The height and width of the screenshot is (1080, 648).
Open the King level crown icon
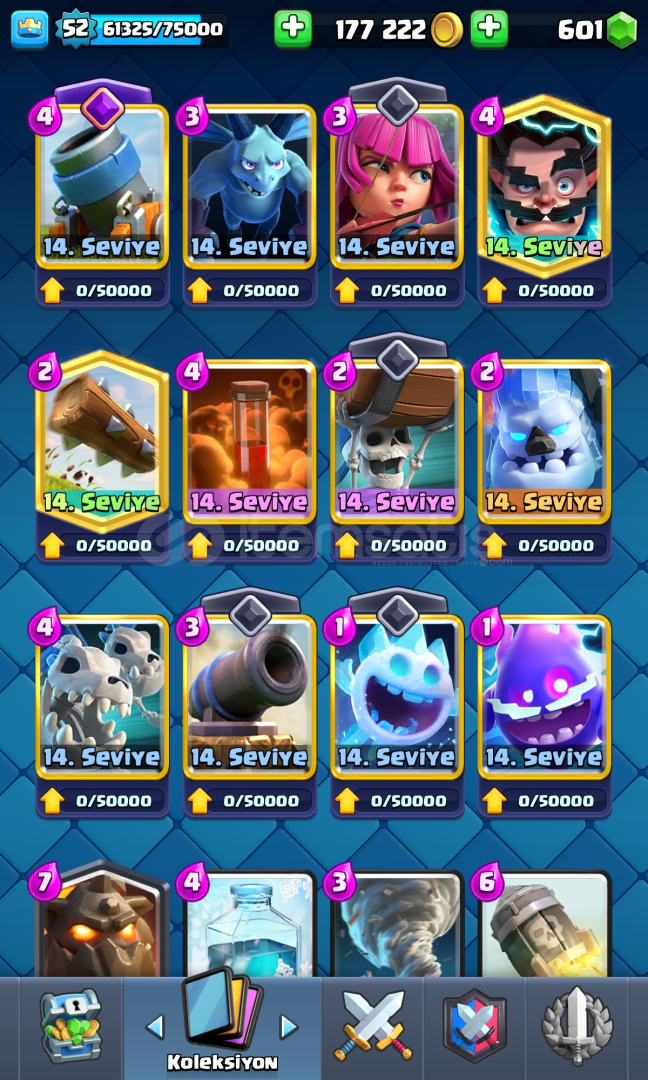[x=30, y=30]
